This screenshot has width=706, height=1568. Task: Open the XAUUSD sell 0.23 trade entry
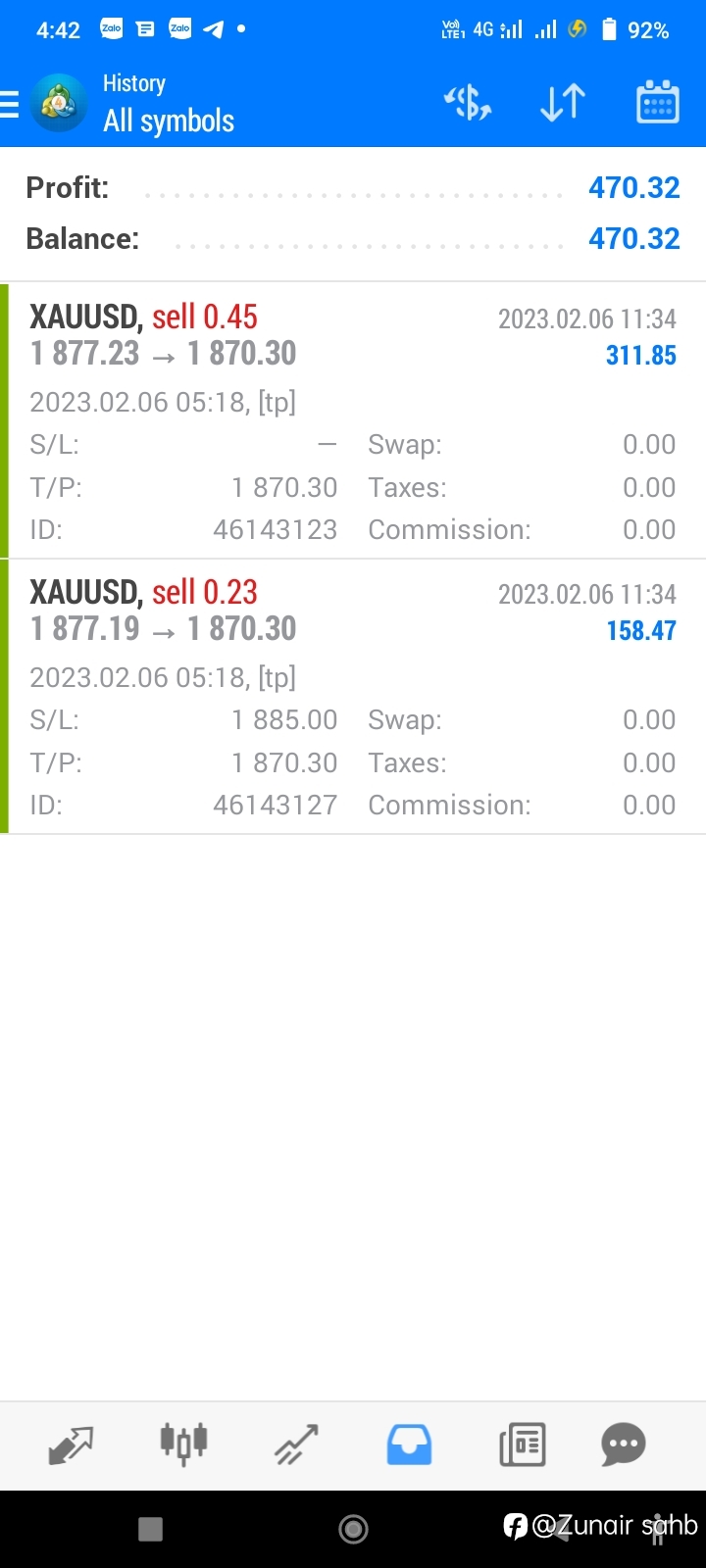[x=353, y=697]
